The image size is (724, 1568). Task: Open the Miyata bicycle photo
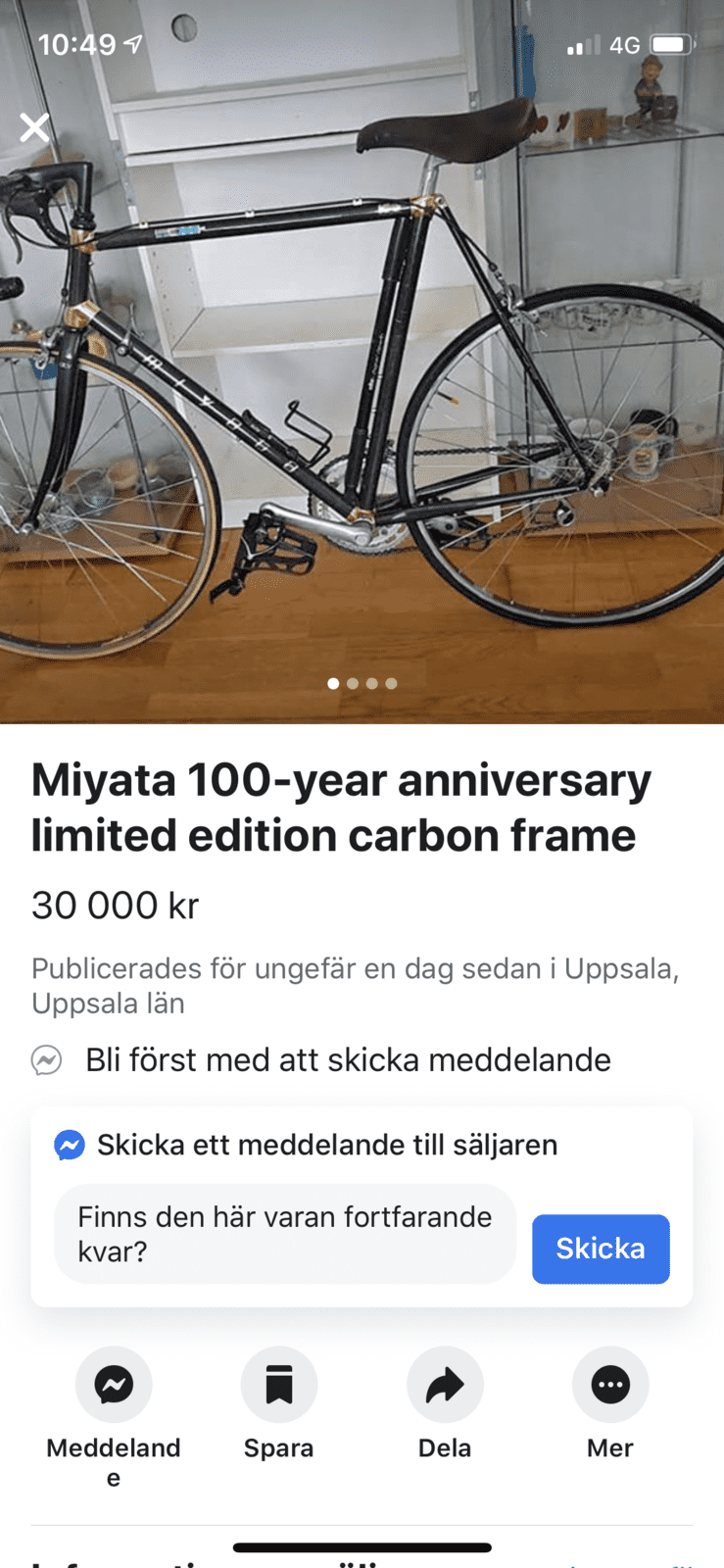(x=362, y=392)
